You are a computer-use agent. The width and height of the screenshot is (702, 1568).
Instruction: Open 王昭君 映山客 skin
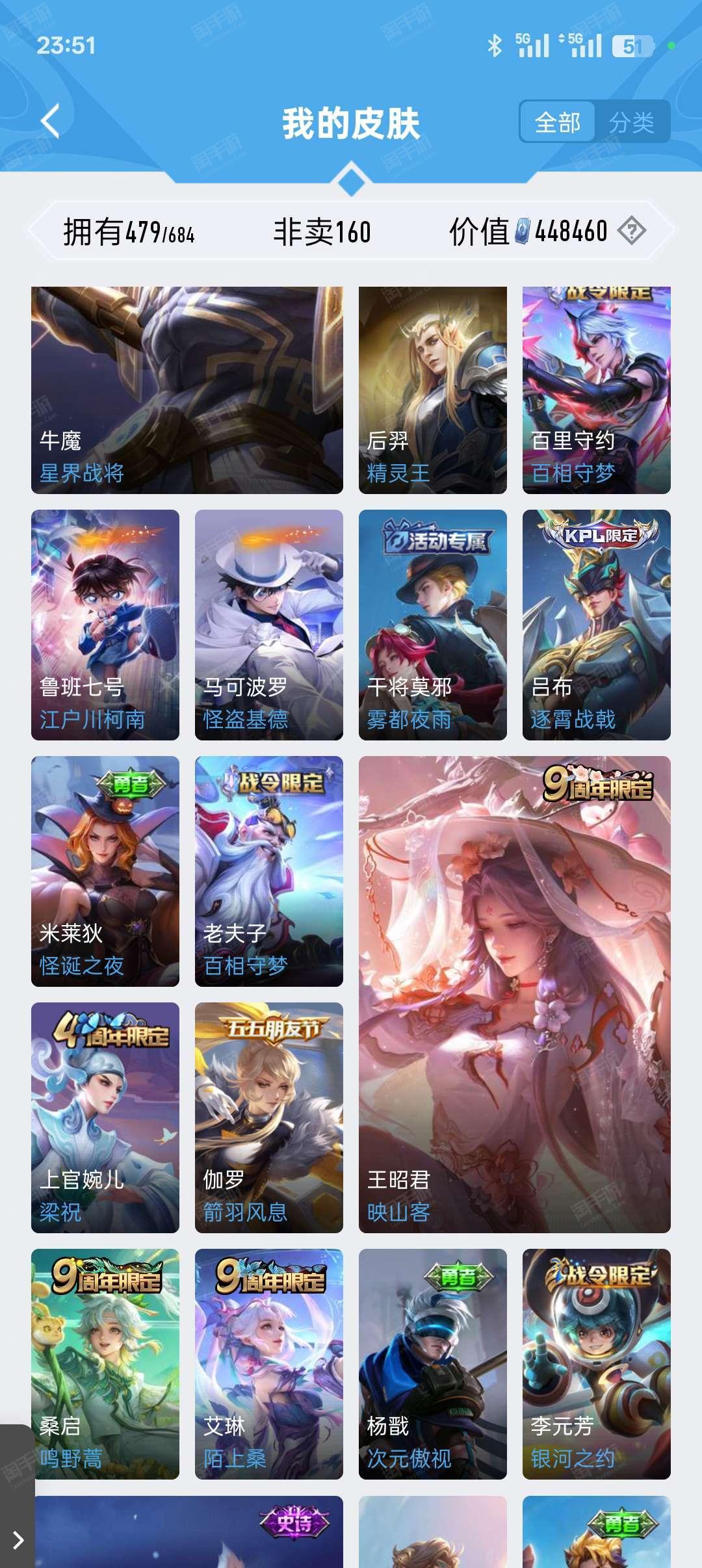tap(515, 995)
